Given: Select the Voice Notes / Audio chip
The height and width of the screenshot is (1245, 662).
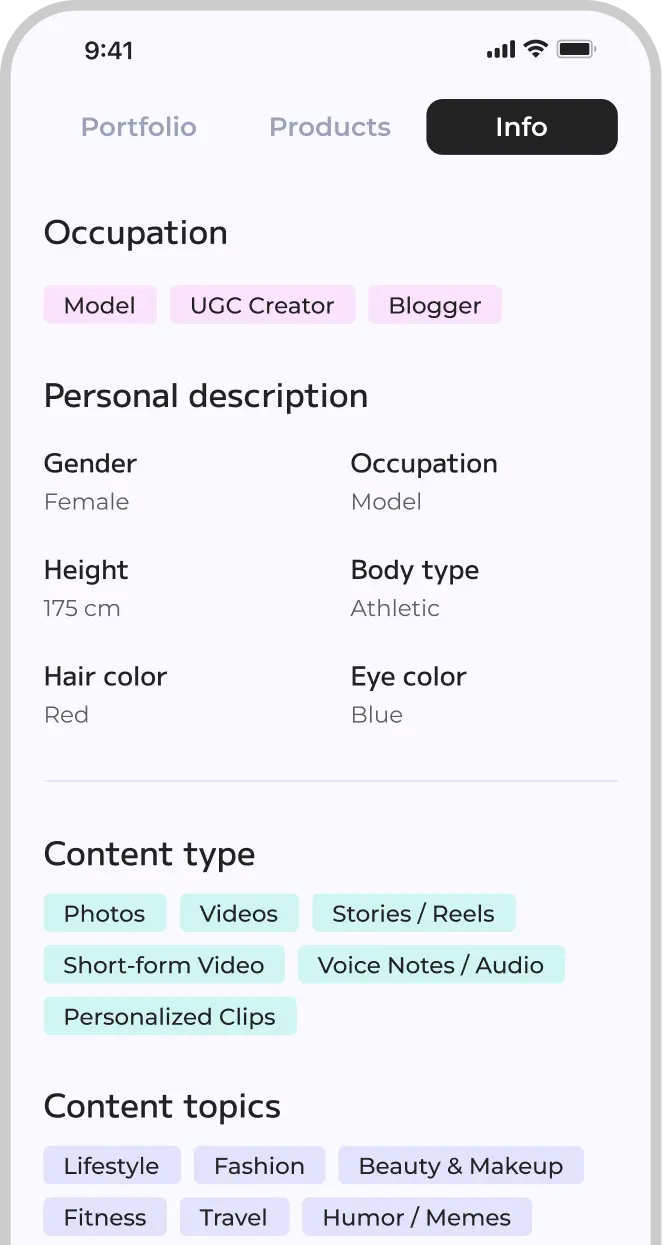Looking at the screenshot, I should pyautogui.click(x=431, y=965).
